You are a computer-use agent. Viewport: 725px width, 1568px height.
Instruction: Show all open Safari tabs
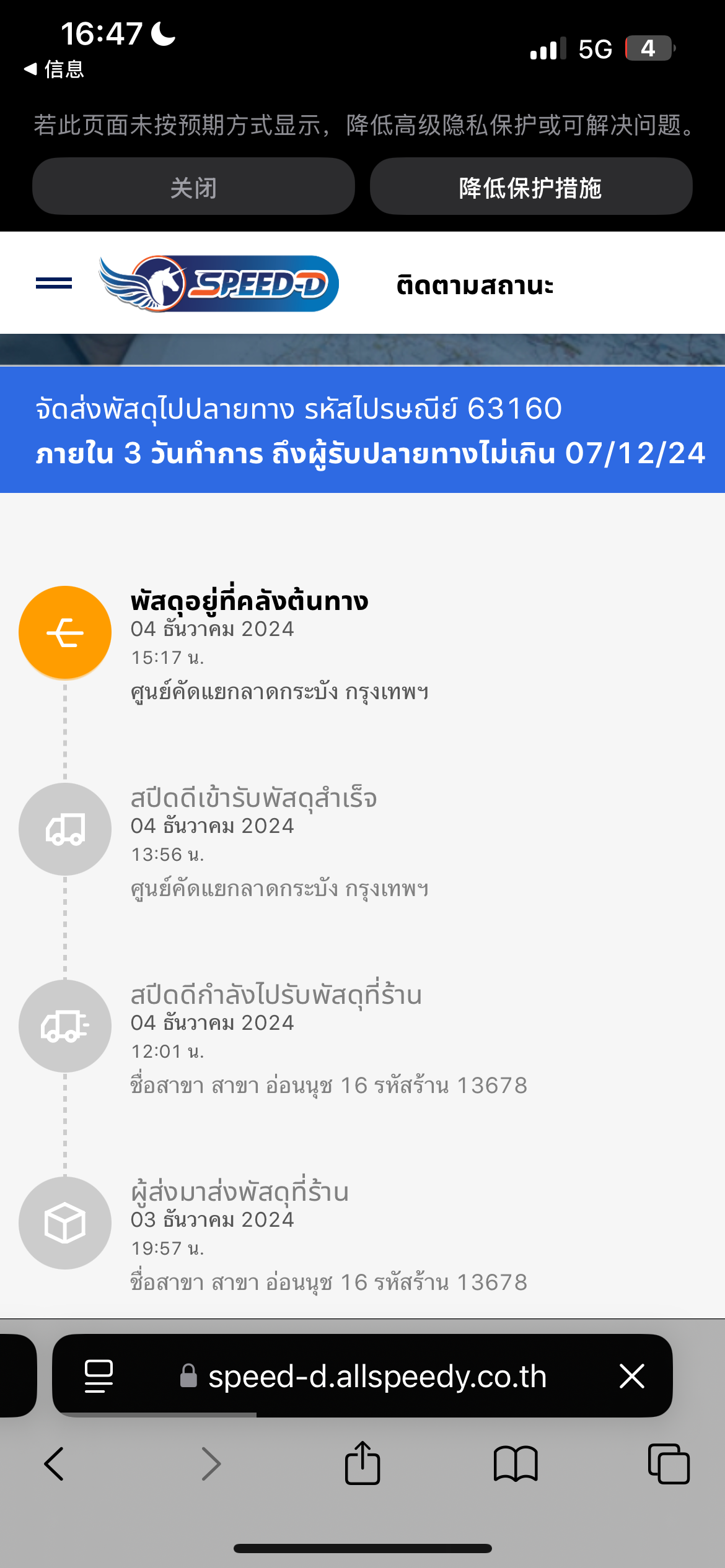tap(669, 1464)
